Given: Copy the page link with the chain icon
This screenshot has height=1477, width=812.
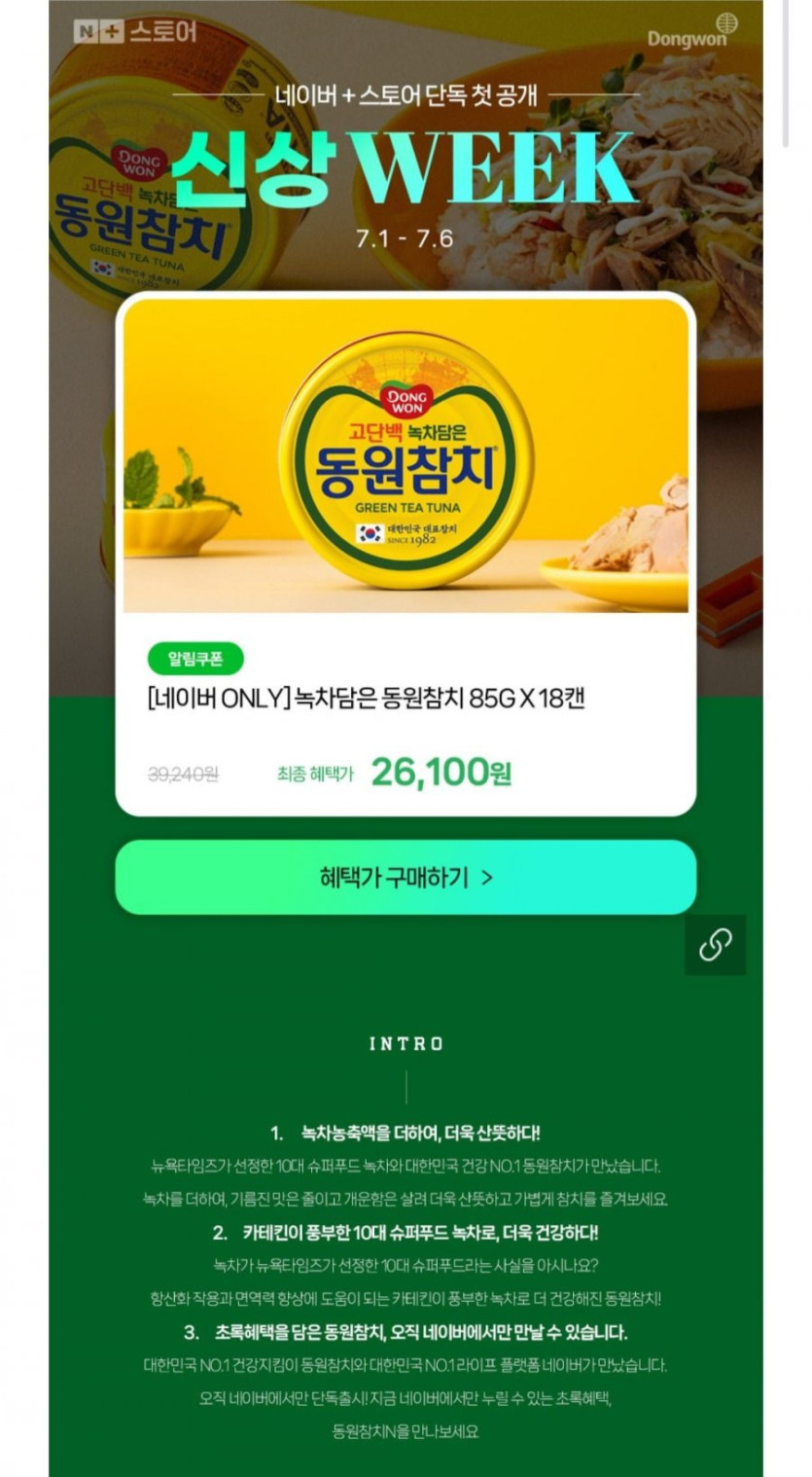Looking at the screenshot, I should pos(715,945).
